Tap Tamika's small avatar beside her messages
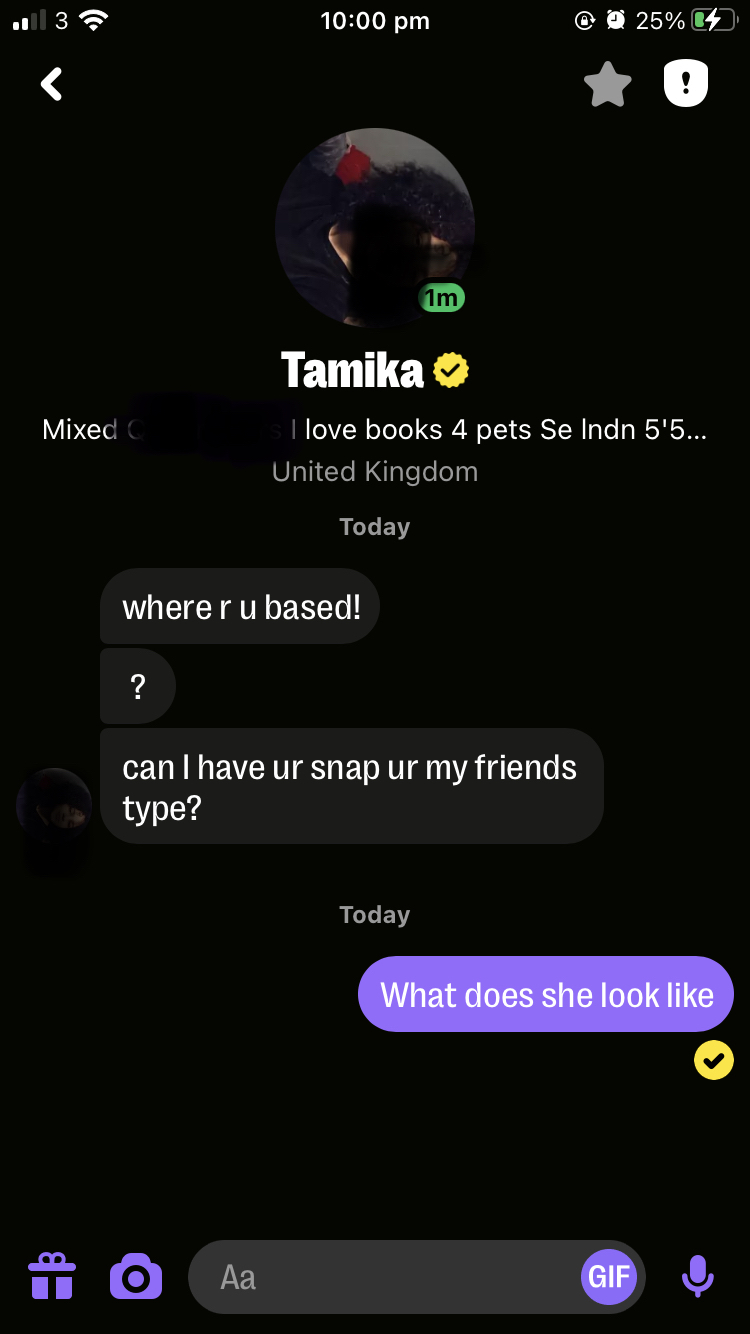750x1334 pixels. tap(54, 806)
